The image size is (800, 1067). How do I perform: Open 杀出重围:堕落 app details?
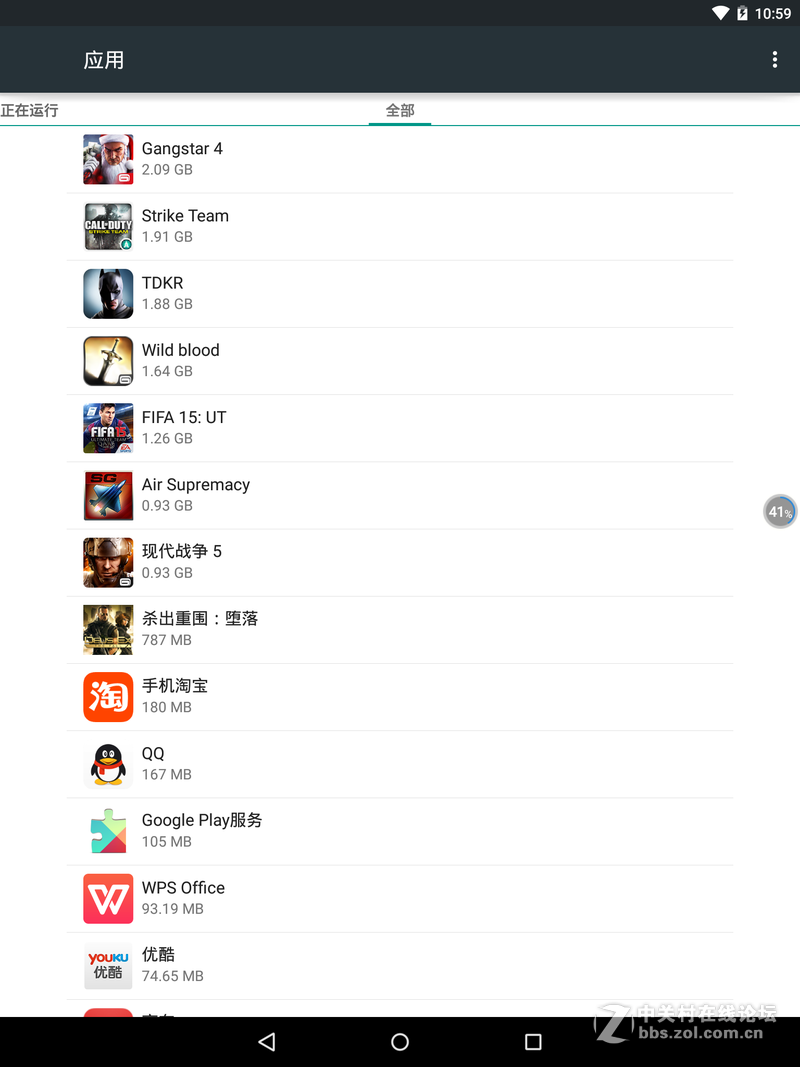[x=400, y=629]
